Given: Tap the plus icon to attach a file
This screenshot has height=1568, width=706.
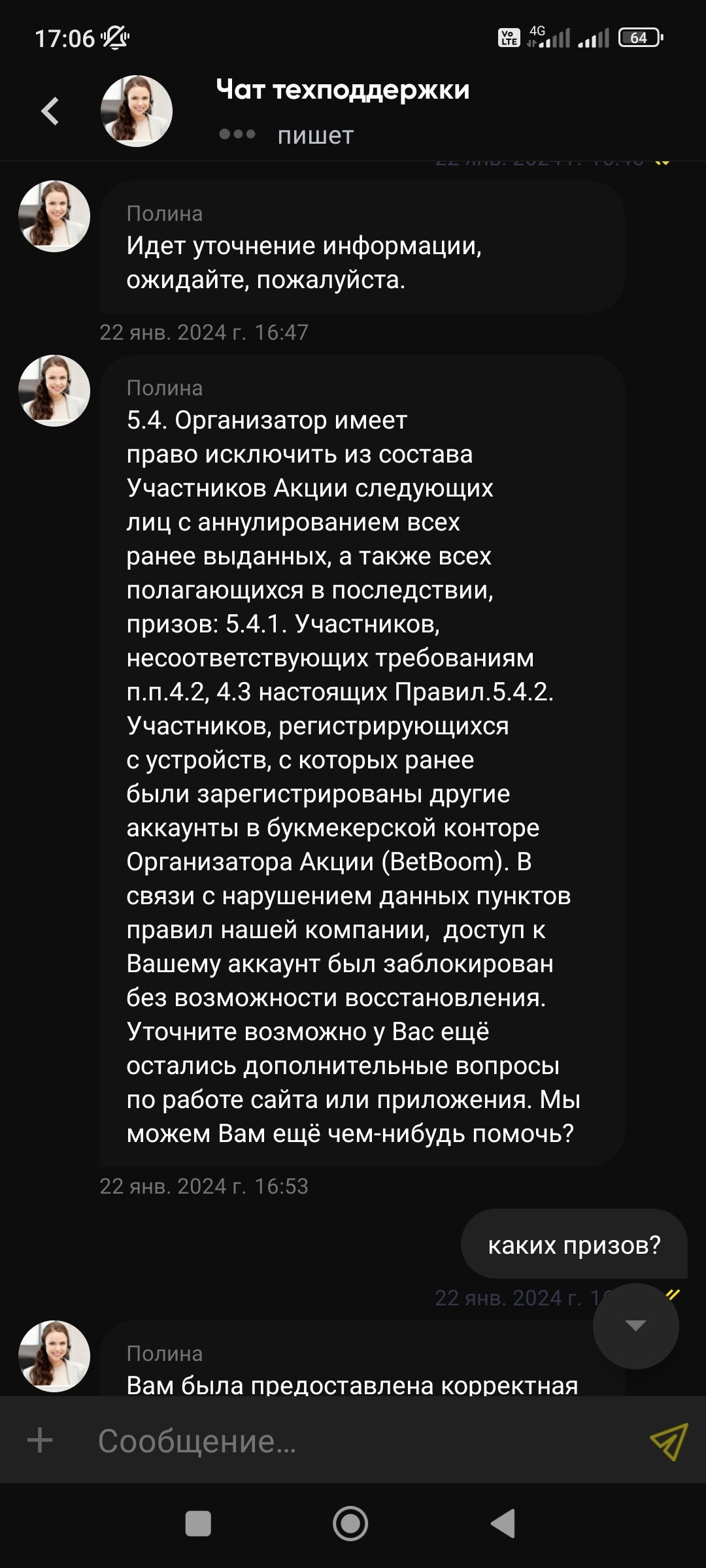Looking at the screenshot, I should coord(40,1441).
